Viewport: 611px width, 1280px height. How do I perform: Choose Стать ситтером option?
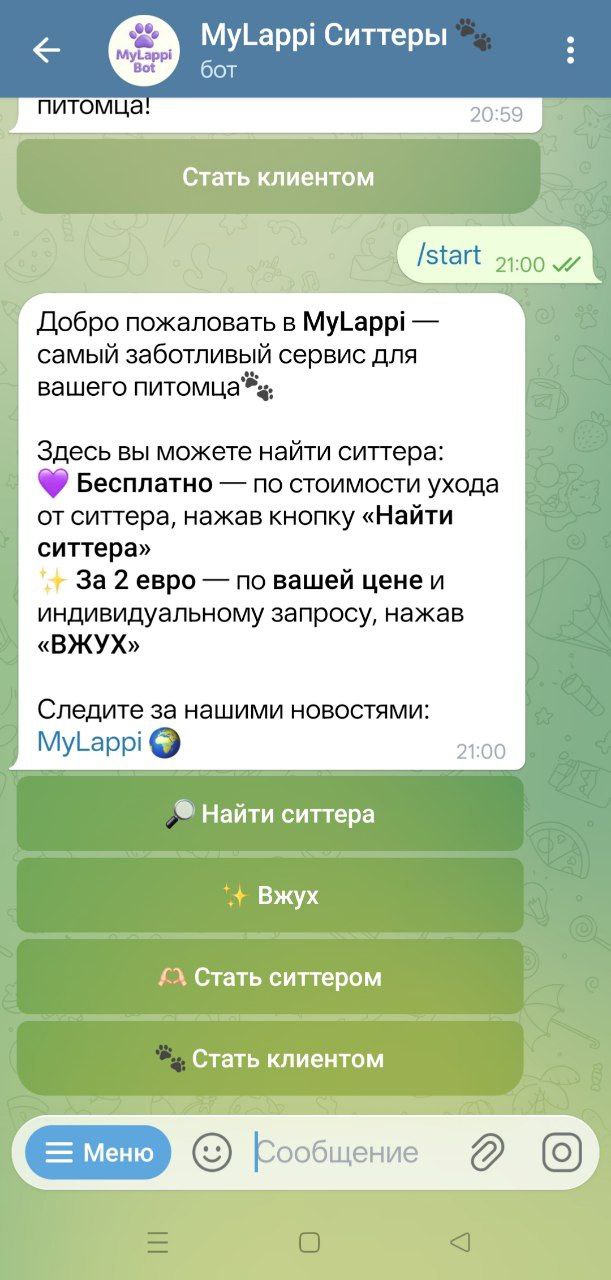(x=270, y=977)
